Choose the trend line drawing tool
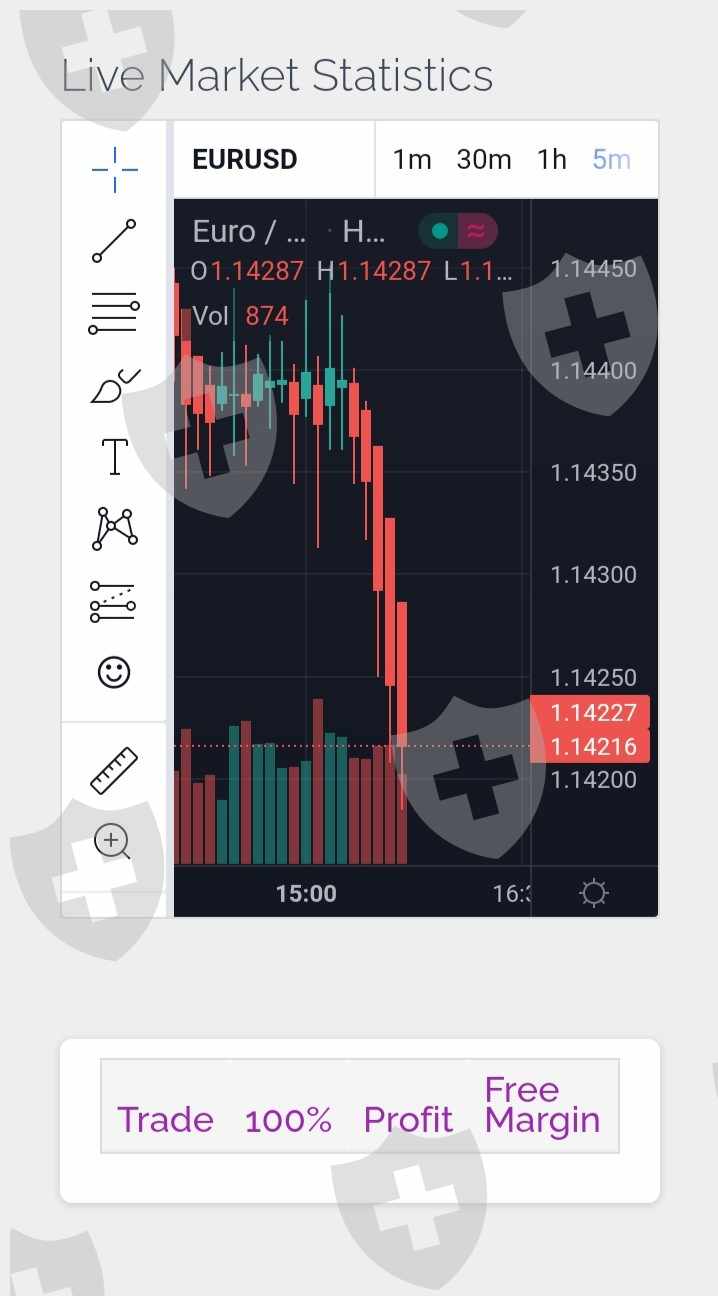 (114, 241)
